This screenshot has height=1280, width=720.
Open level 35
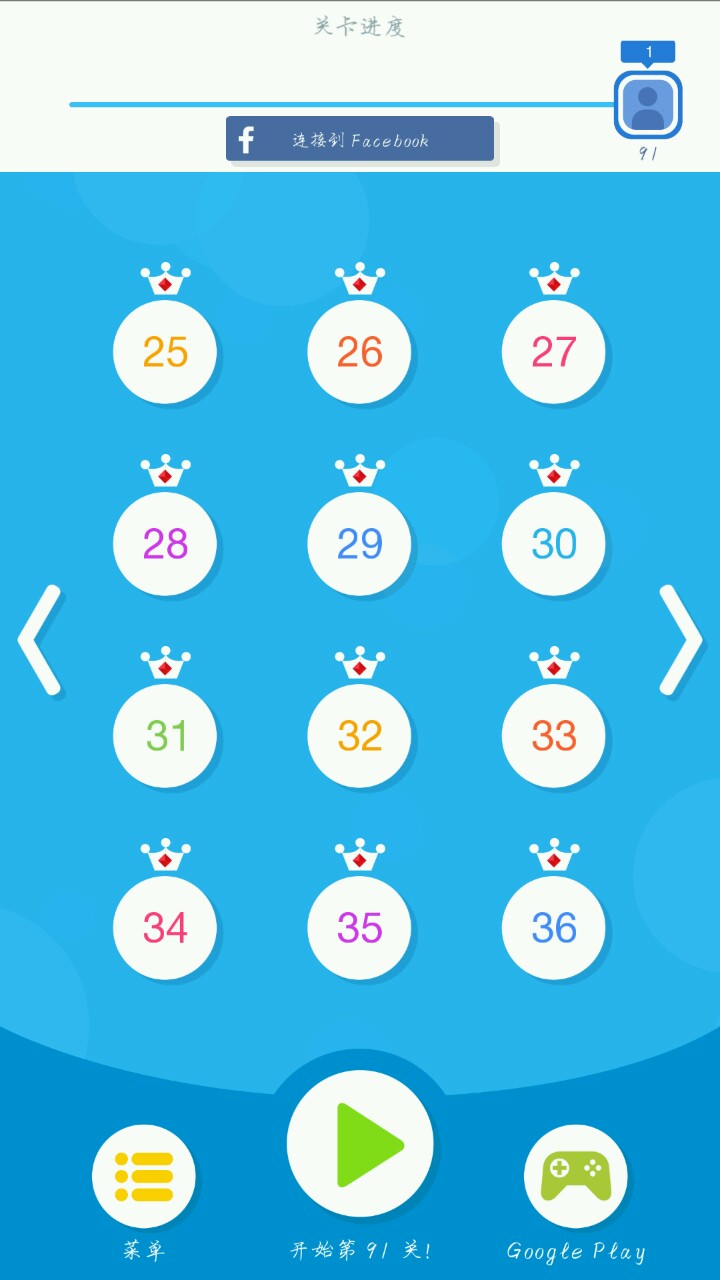[x=359, y=928]
